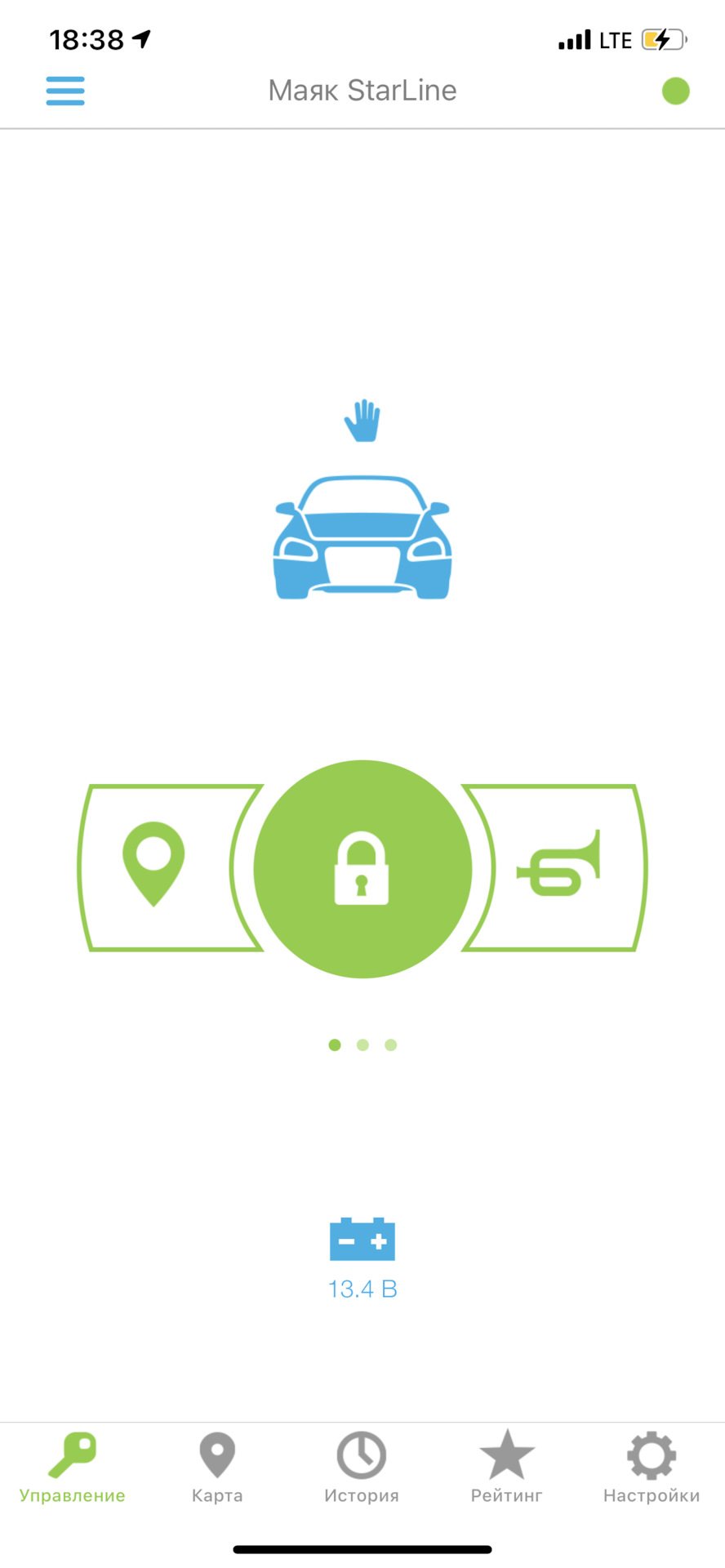Image resolution: width=725 pixels, height=1568 pixels.
Task: Go to the Рейтинг tab
Action: pos(506,1467)
